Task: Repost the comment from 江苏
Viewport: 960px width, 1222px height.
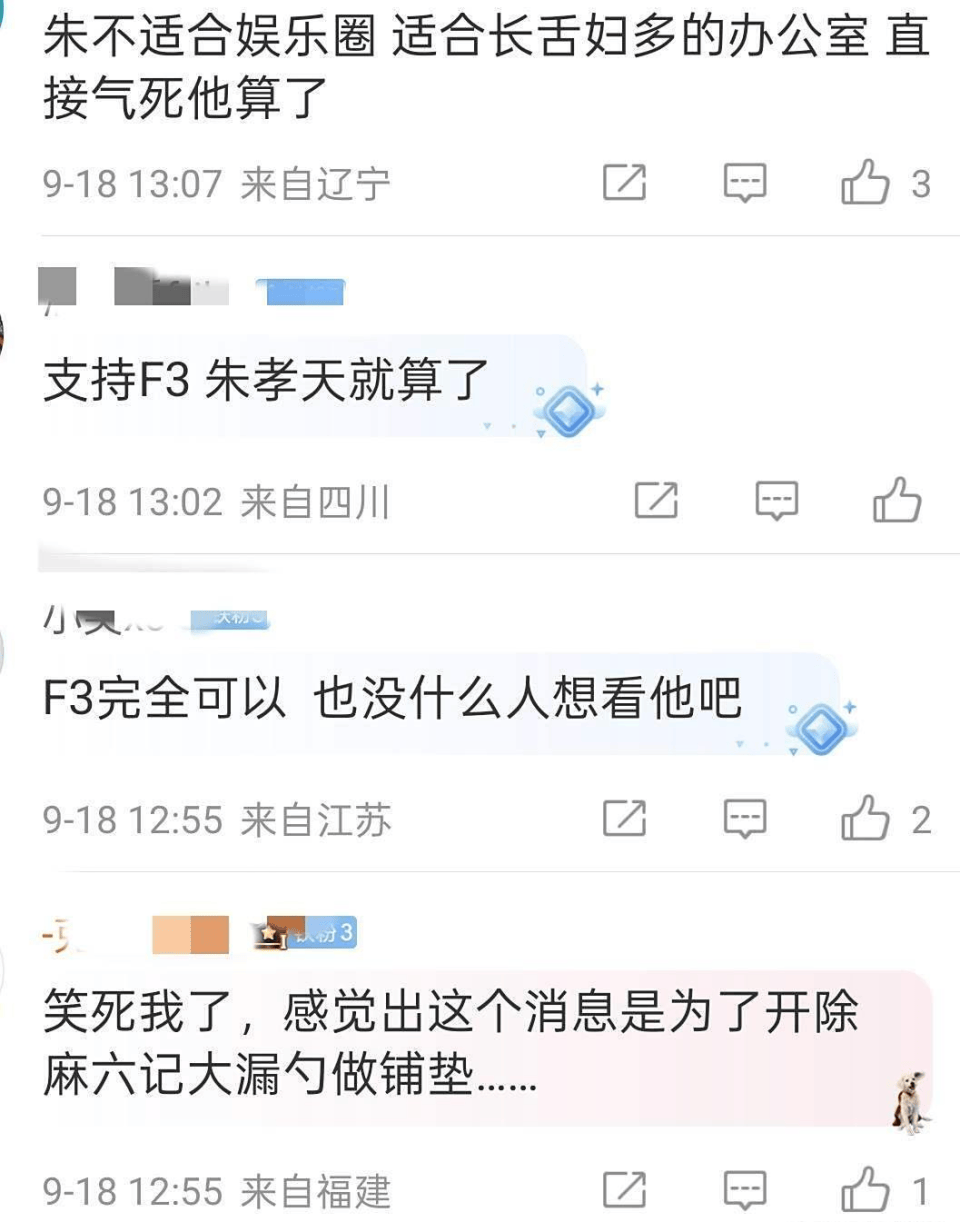Action: [624, 819]
